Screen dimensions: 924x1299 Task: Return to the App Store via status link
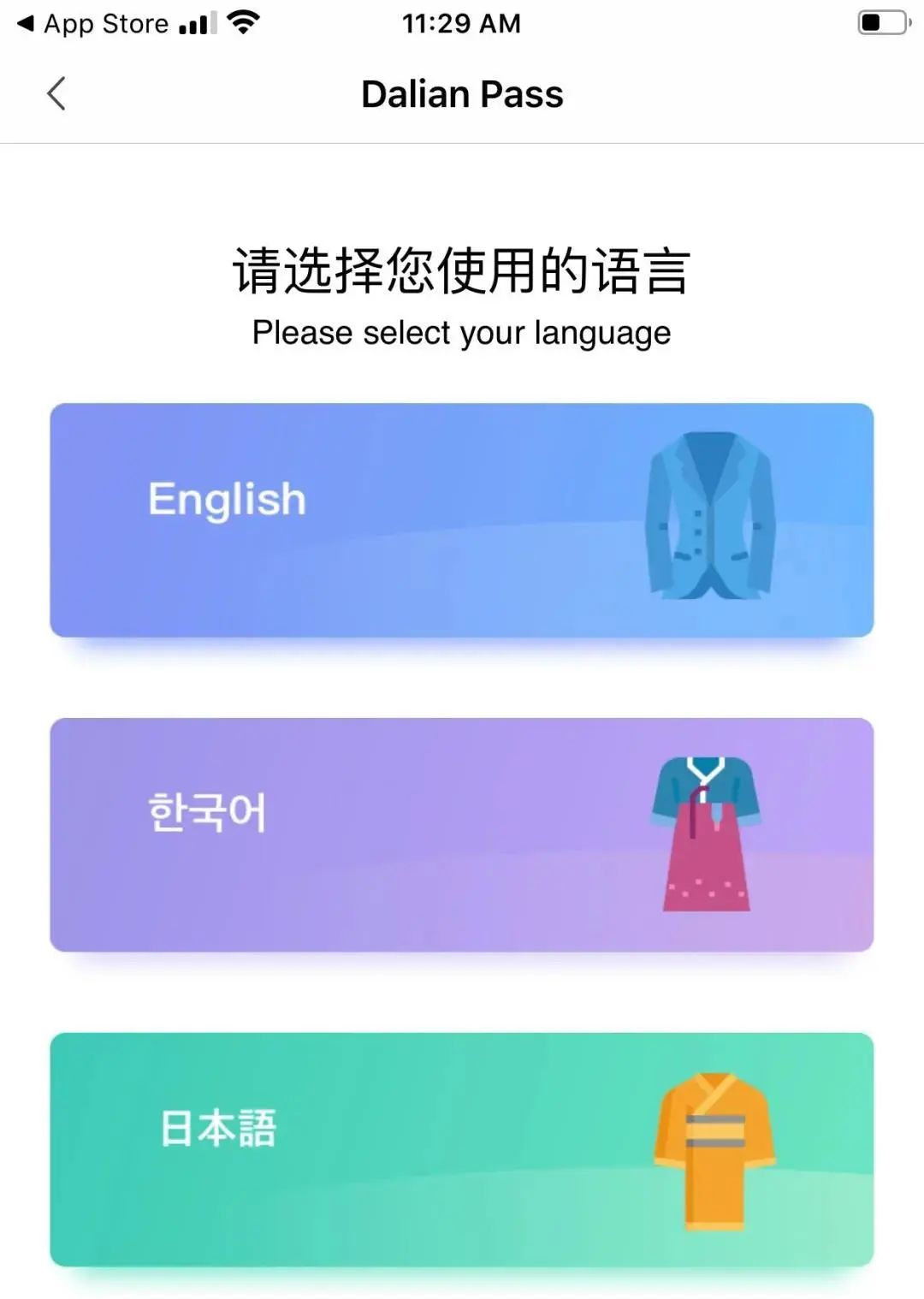coord(94,23)
